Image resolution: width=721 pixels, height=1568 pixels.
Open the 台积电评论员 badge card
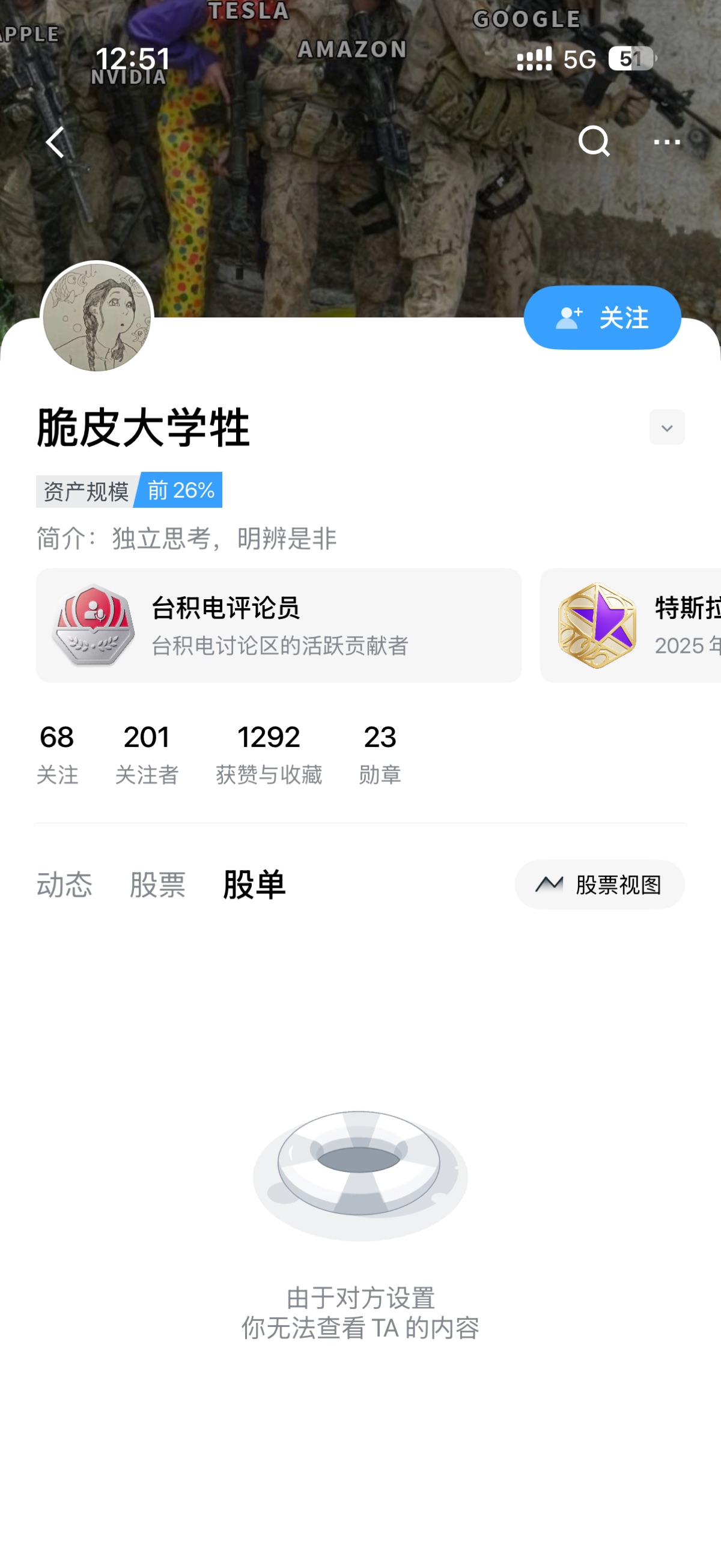(x=279, y=625)
